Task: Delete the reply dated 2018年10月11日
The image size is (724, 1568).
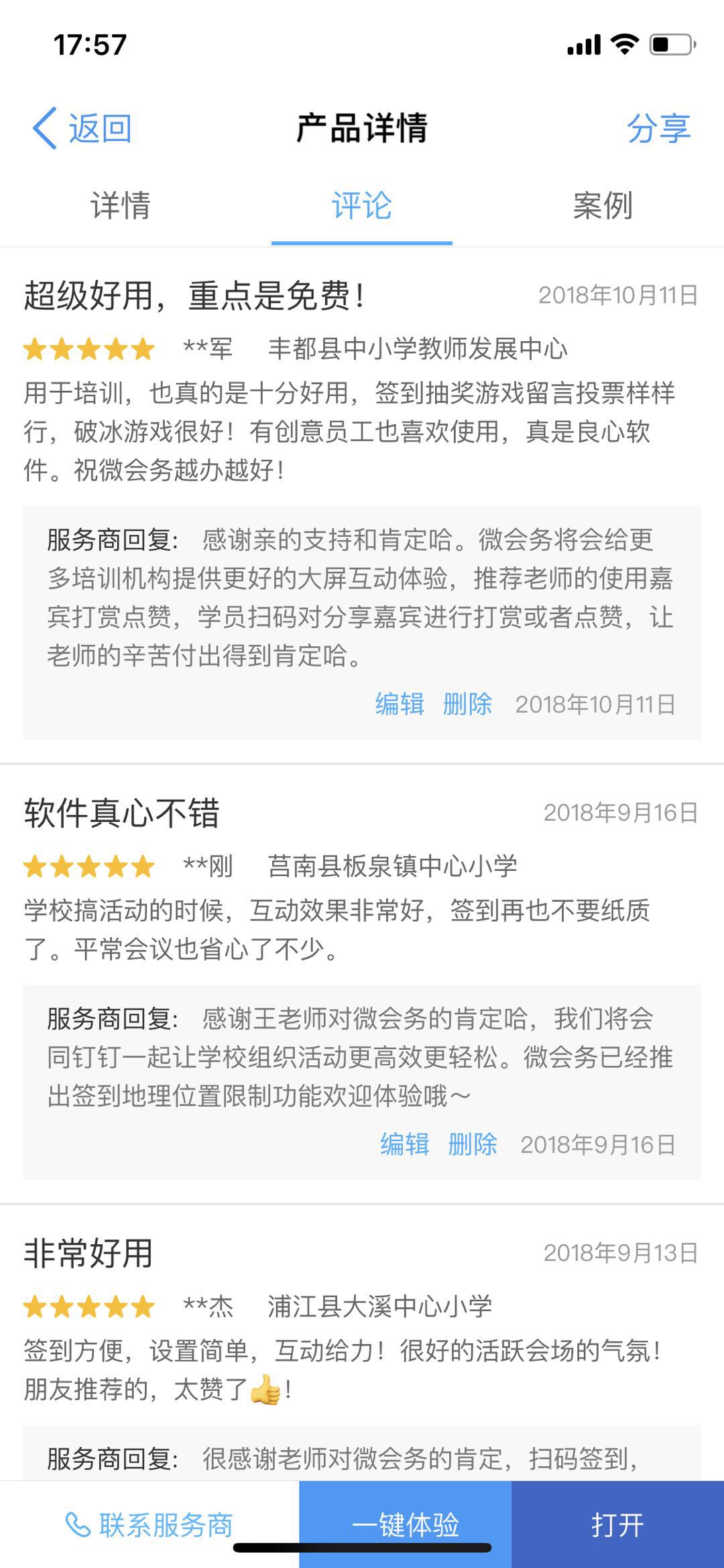Action: click(467, 704)
